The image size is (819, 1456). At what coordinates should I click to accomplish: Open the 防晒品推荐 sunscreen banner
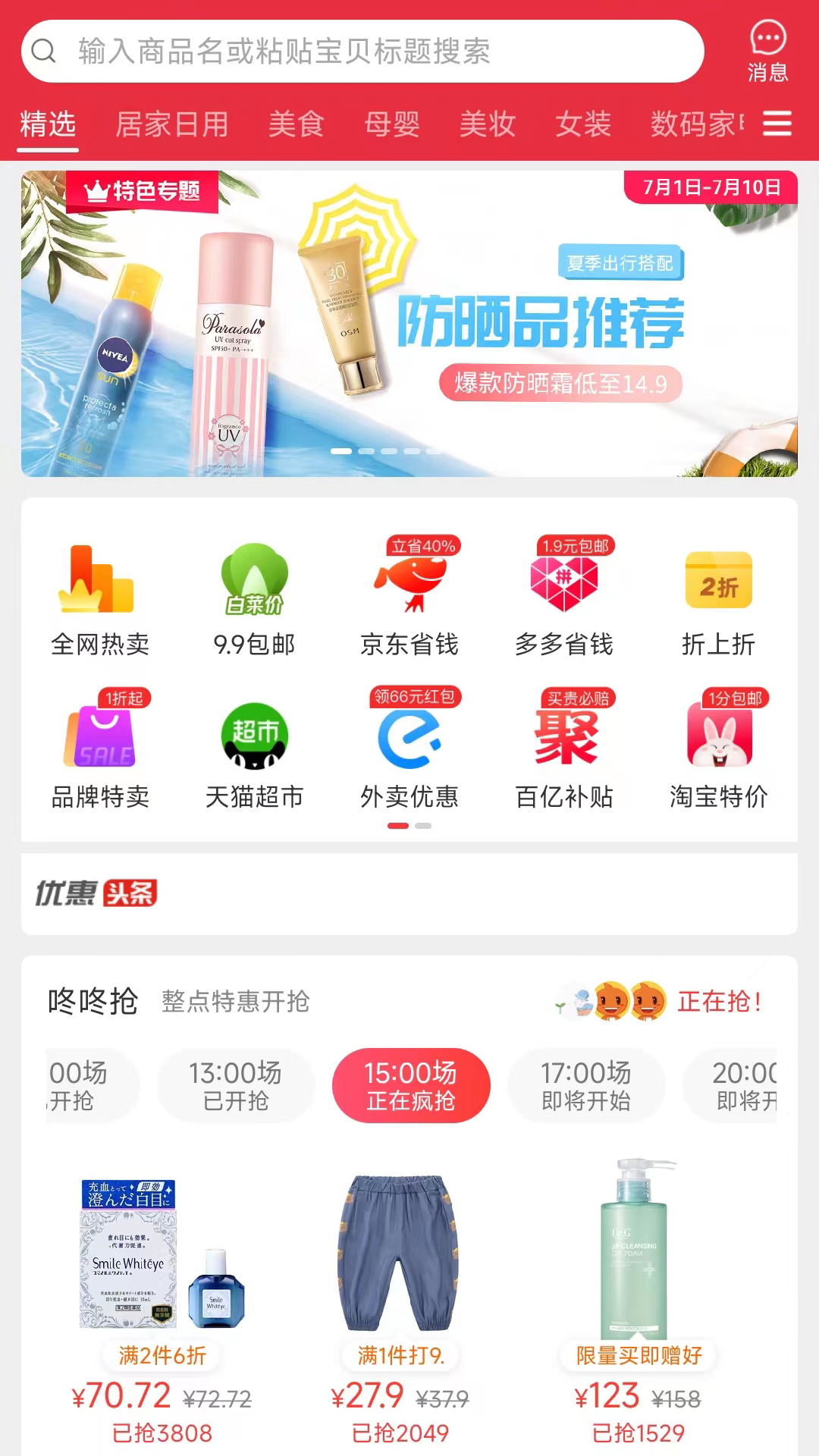tap(409, 324)
